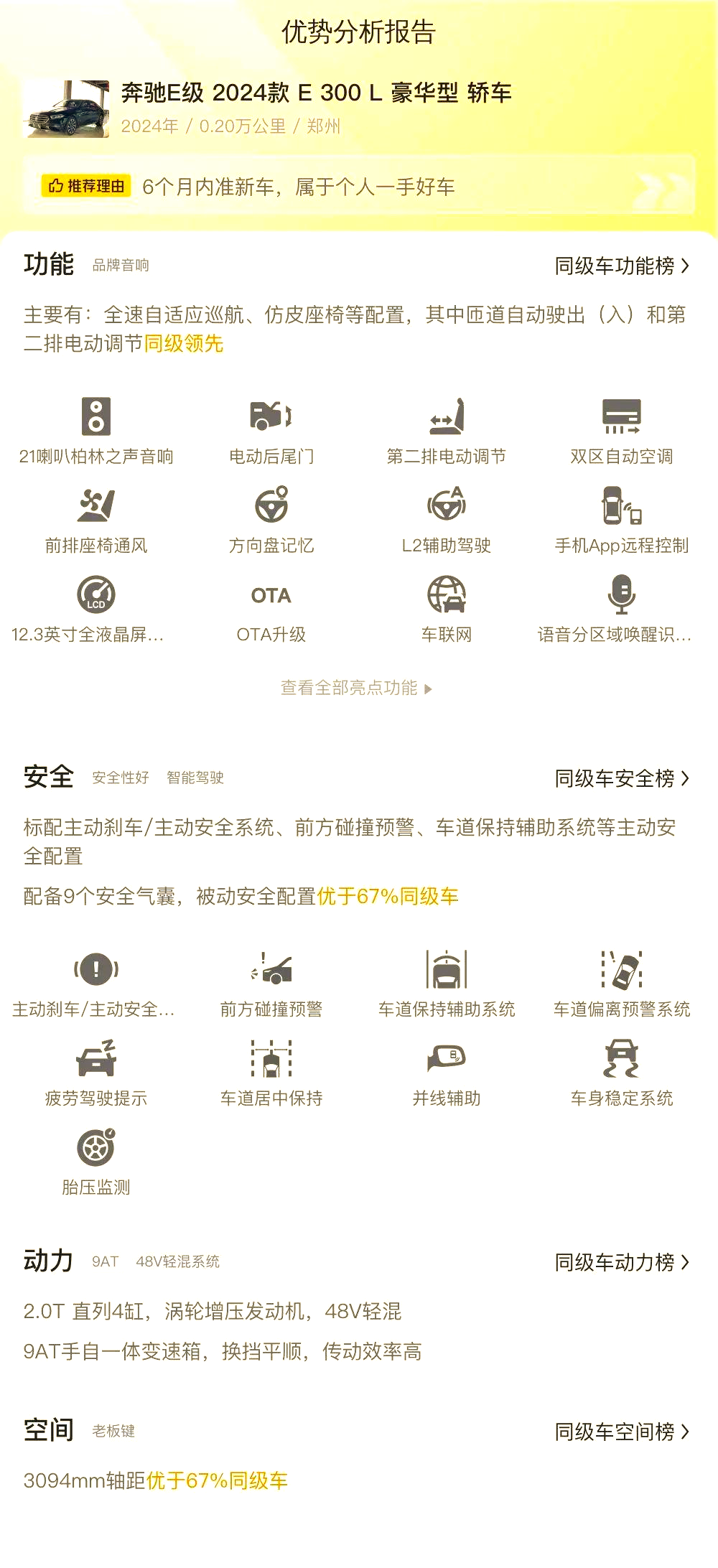
Task: Open 同级车空间榜 ranking
Action: pos(621,1432)
